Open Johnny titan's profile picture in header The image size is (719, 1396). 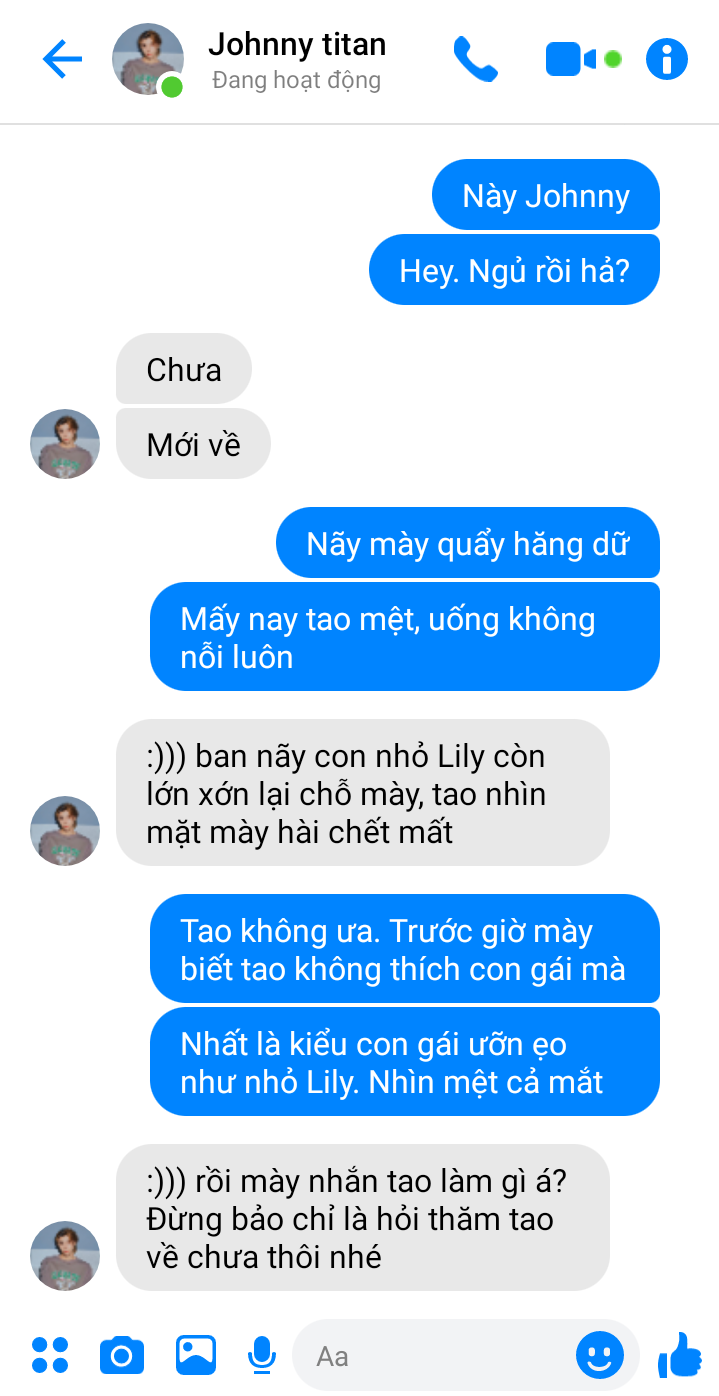pyautogui.click(x=148, y=60)
